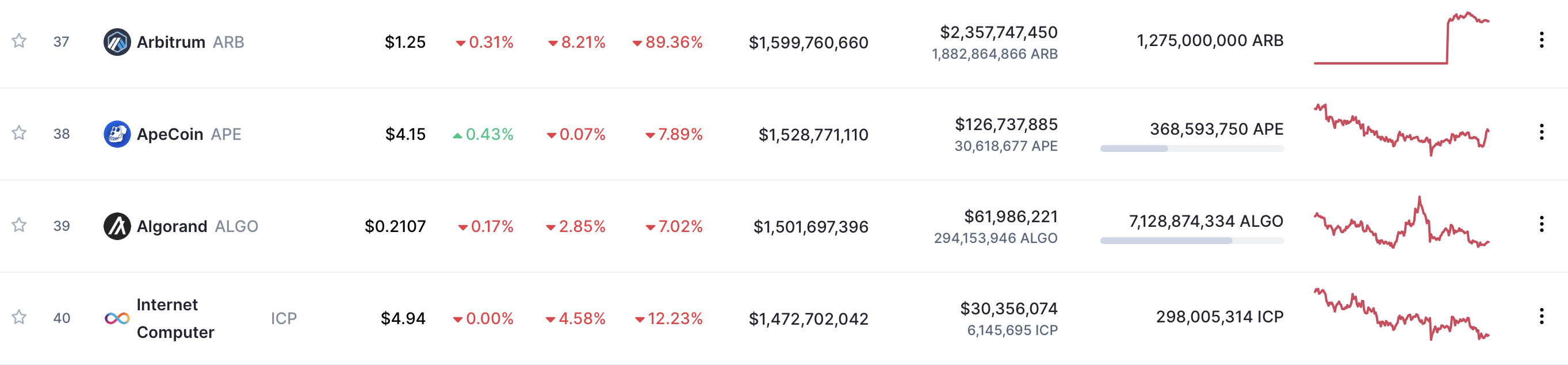Favorite Algorand using the star icon
Screen dimensions: 1568x365
[x=19, y=225]
